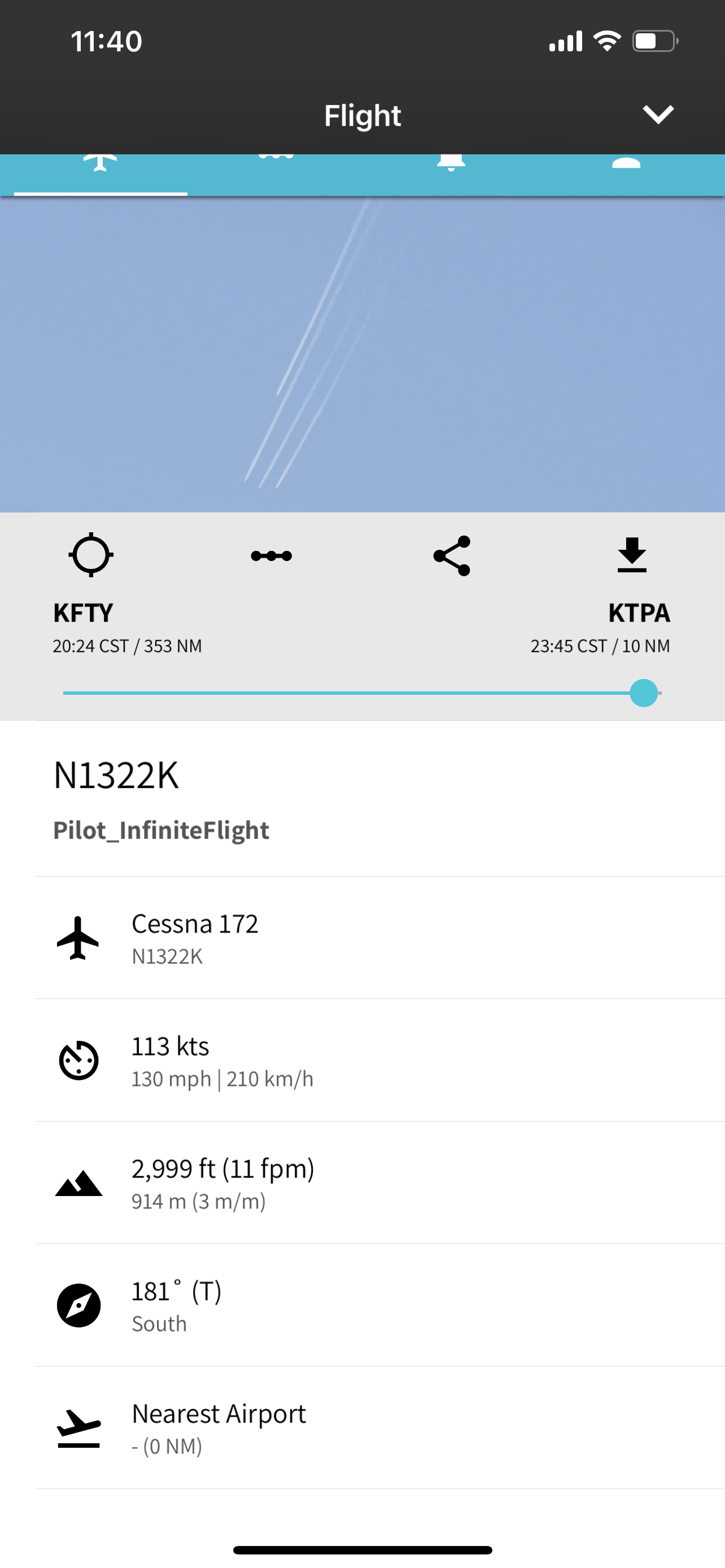The width and height of the screenshot is (725, 1568).
Task: Share this flight
Action: (452, 556)
